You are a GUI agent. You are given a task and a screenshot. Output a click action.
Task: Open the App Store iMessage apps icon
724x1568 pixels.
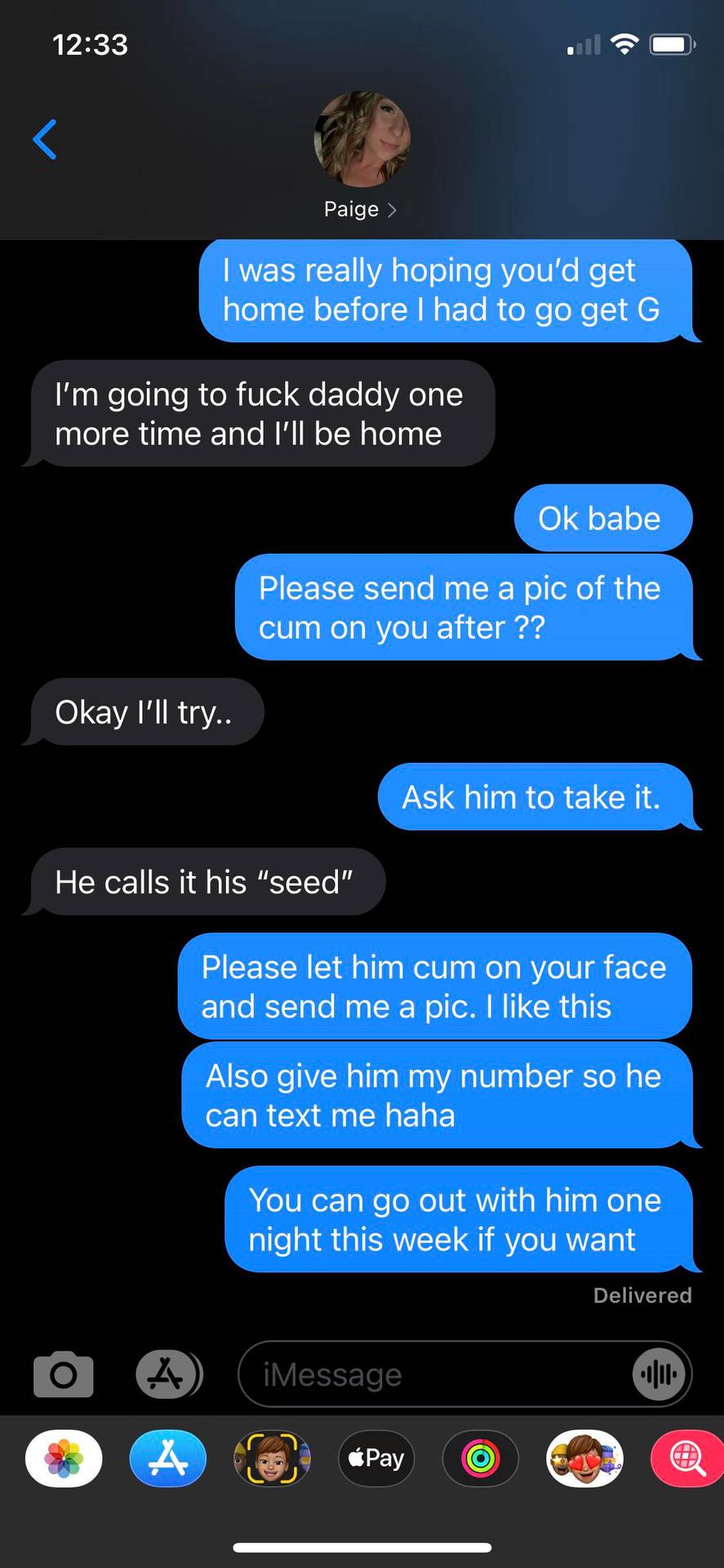(167, 1459)
